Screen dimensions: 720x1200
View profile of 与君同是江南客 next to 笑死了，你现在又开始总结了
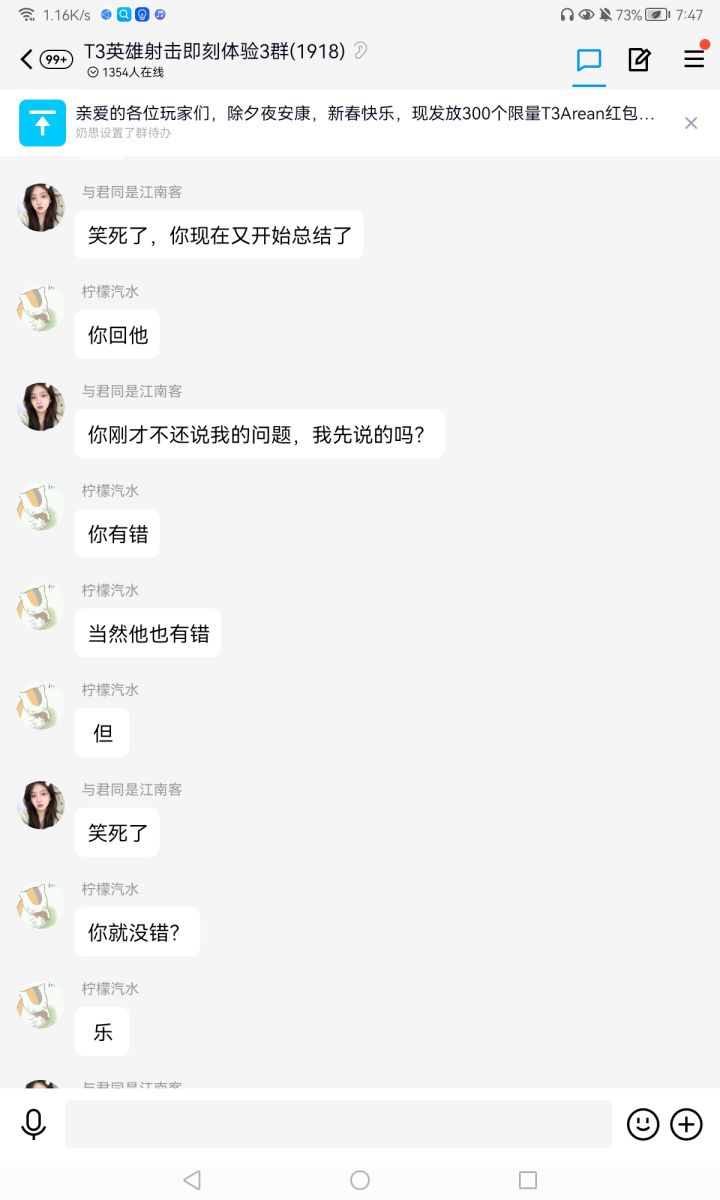[x=42, y=208]
